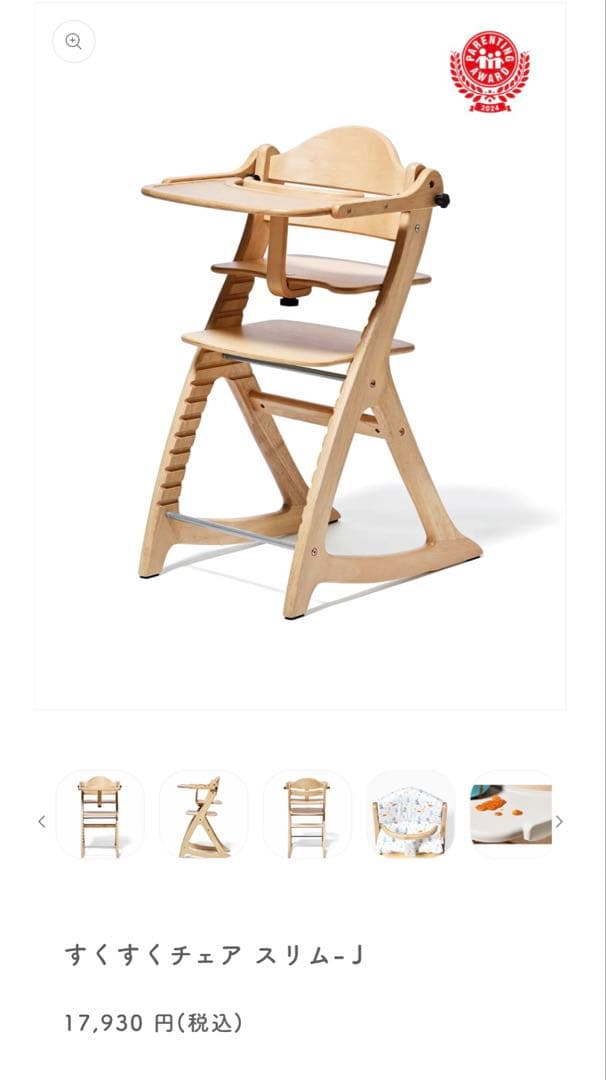The image size is (606, 1080).
Task: Show next thumbnails in the carousel
Action: [559, 821]
